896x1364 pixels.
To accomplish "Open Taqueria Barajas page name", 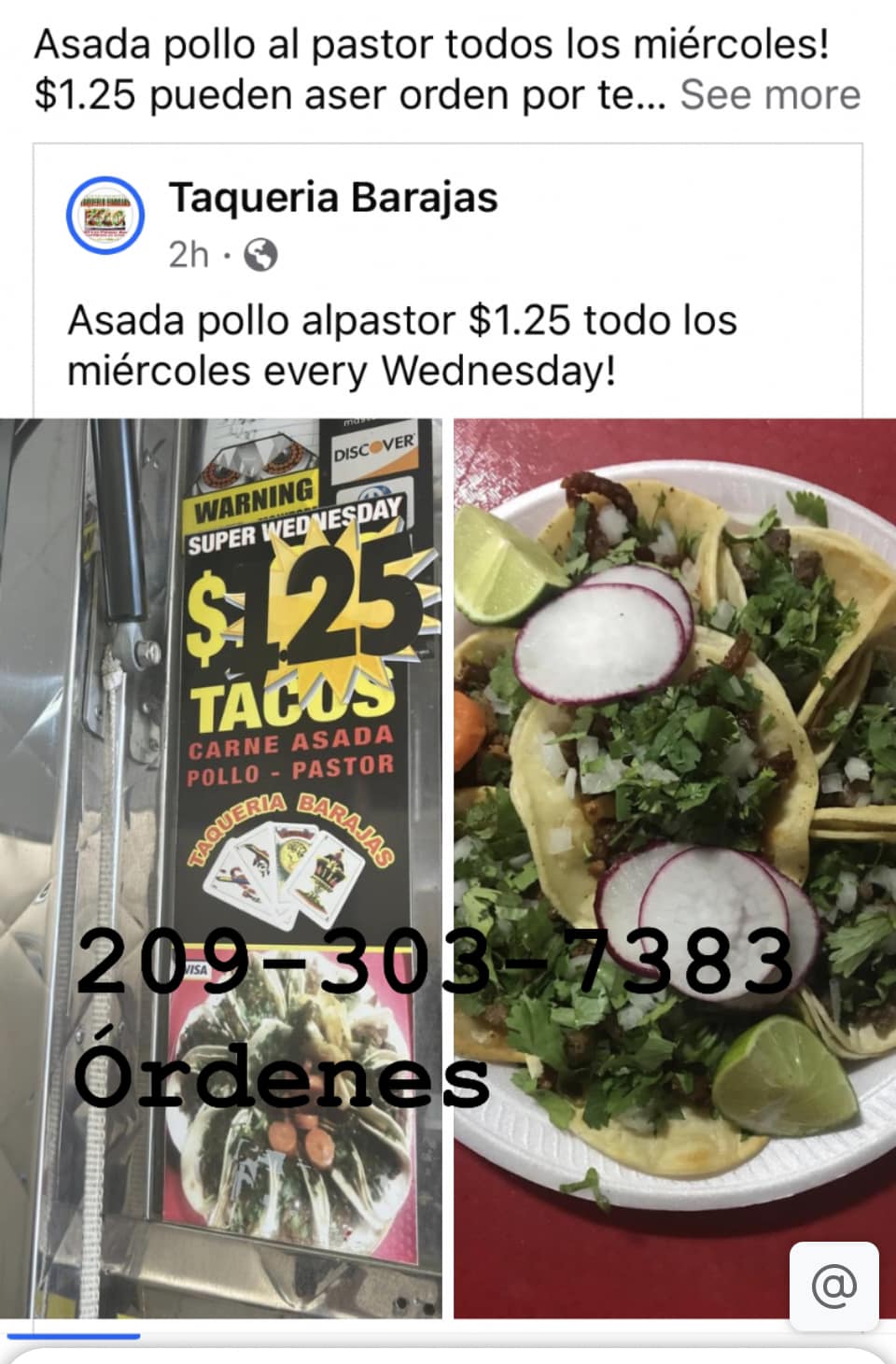I will pos(332,198).
